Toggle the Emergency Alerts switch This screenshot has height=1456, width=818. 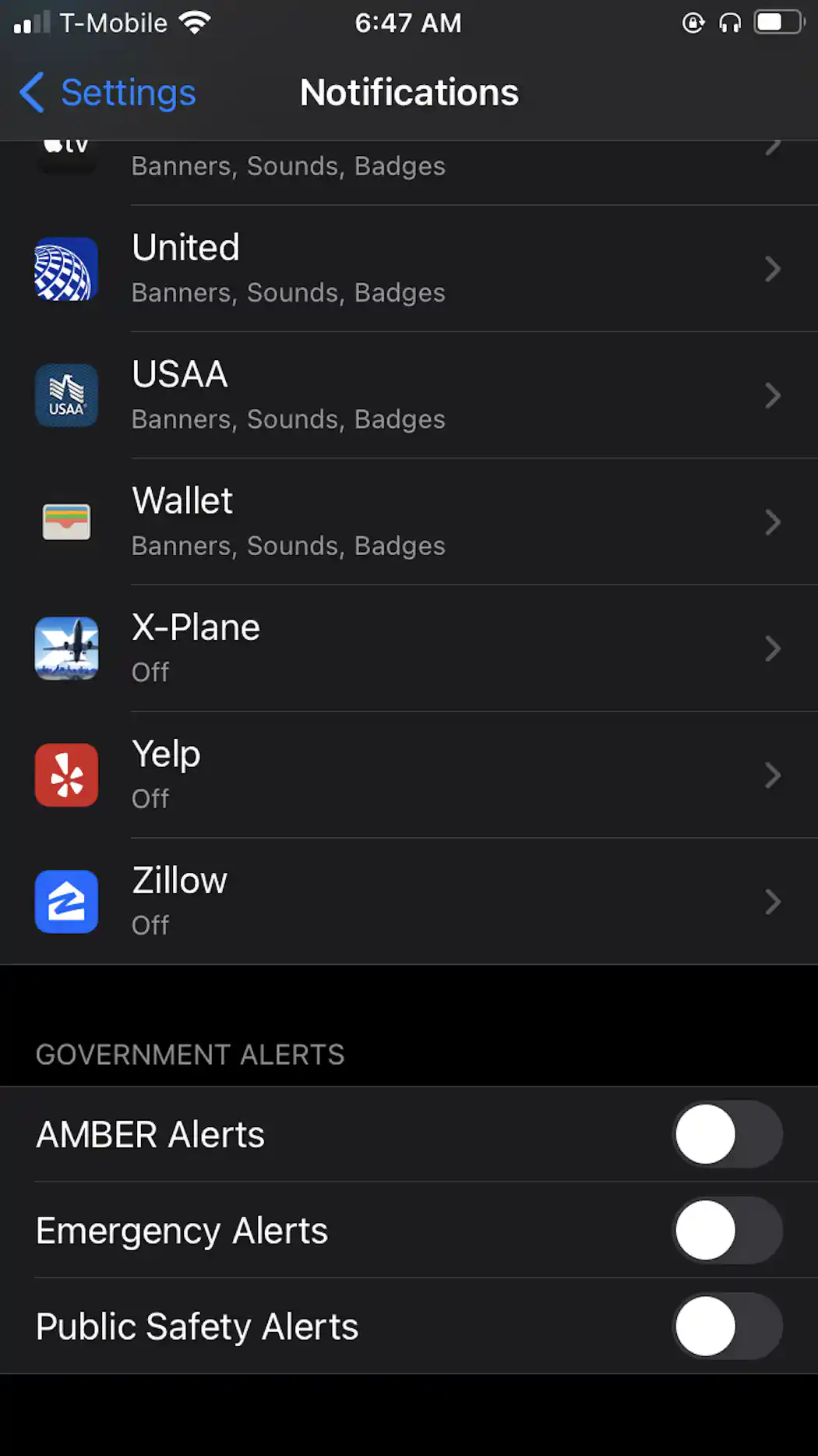pyautogui.click(x=727, y=1230)
